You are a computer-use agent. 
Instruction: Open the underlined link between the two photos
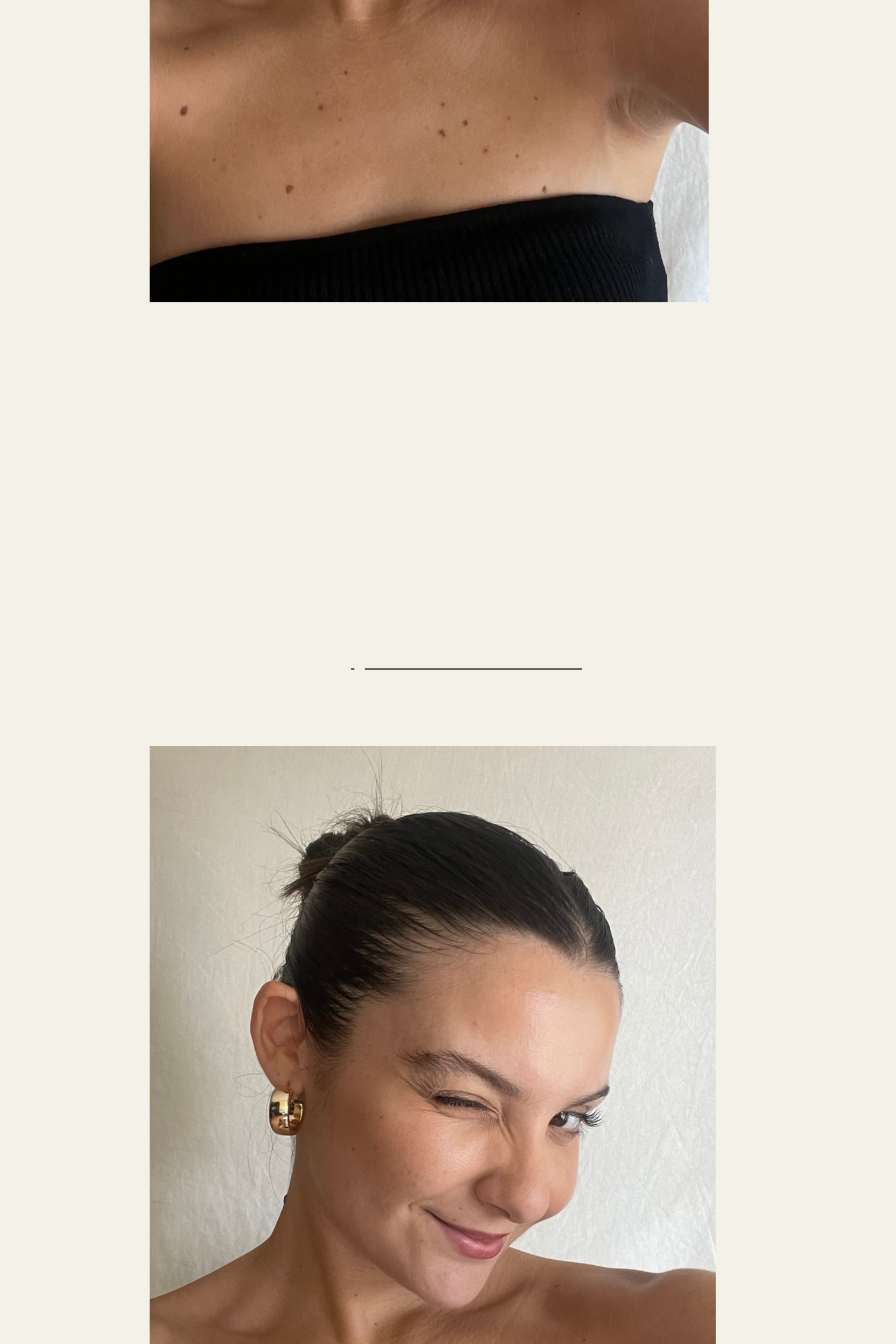point(472,664)
